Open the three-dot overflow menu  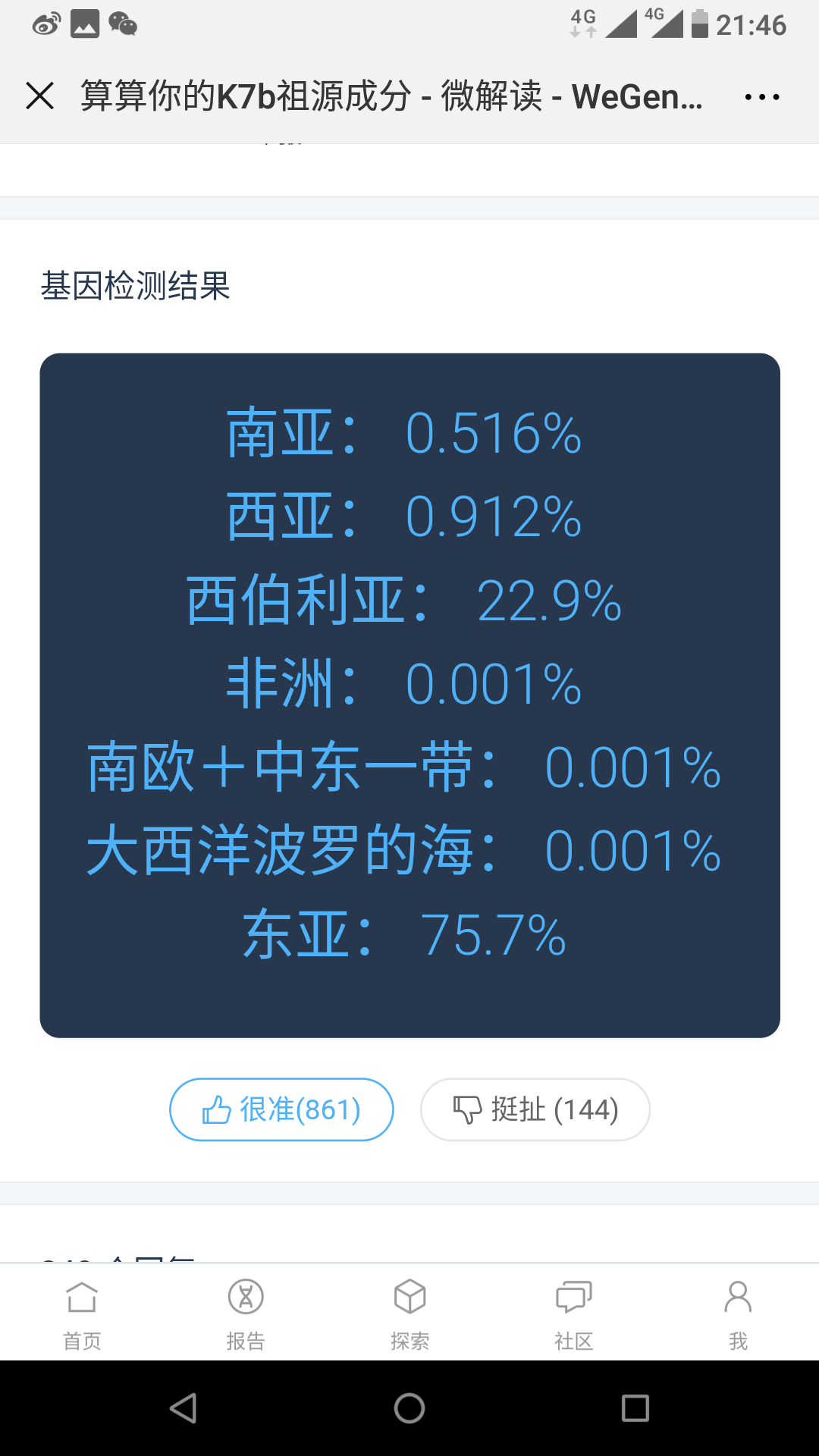click(761, 97)
